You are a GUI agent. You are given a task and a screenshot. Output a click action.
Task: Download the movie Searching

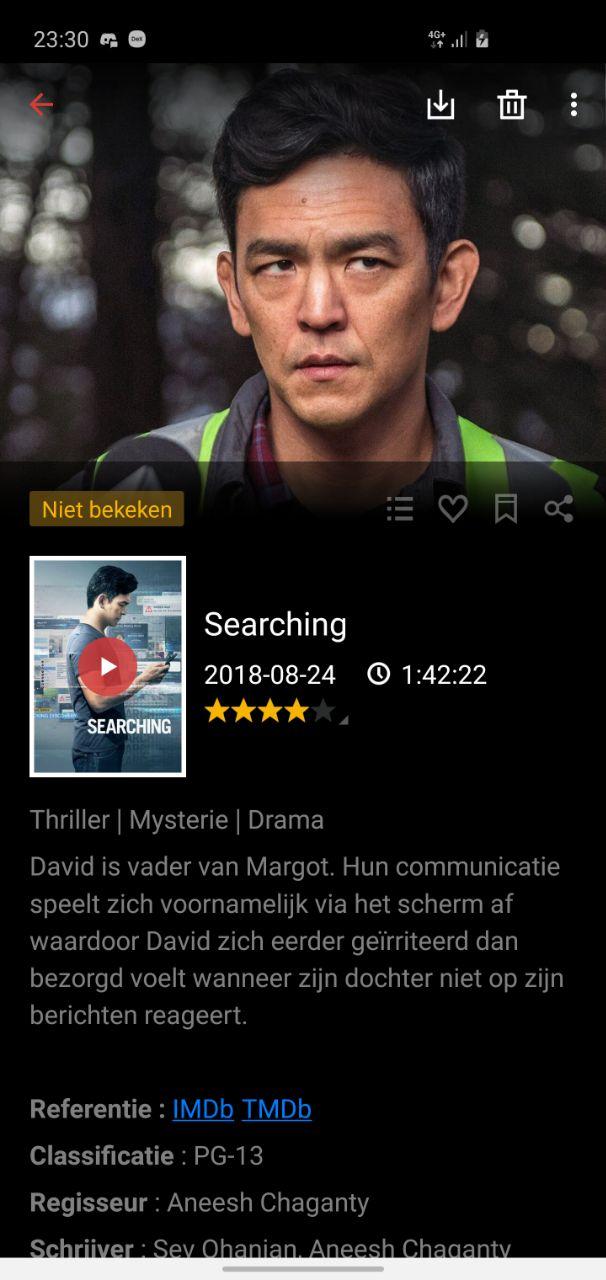[440, 105]
